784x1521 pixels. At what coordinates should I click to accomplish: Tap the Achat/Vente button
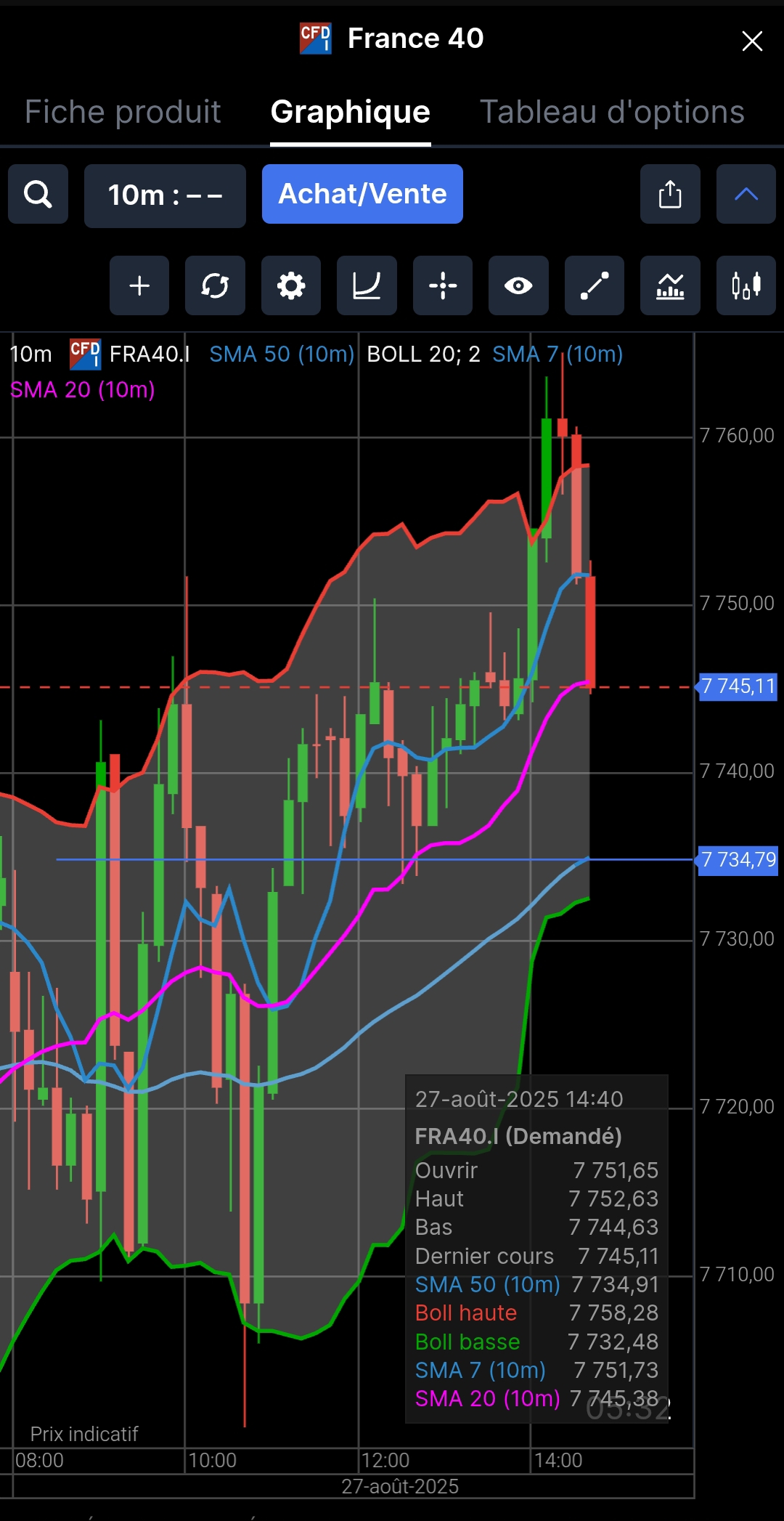pos(362,194)
